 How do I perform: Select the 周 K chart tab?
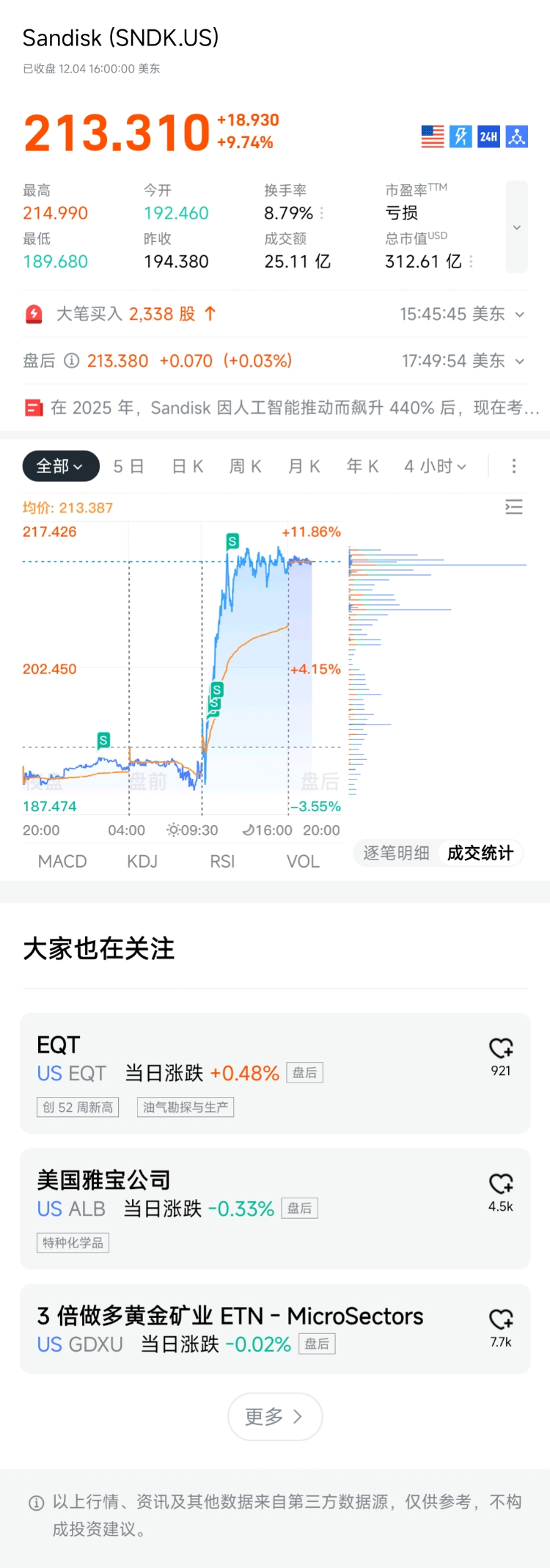pyautogui.click(x=245, y=466)
